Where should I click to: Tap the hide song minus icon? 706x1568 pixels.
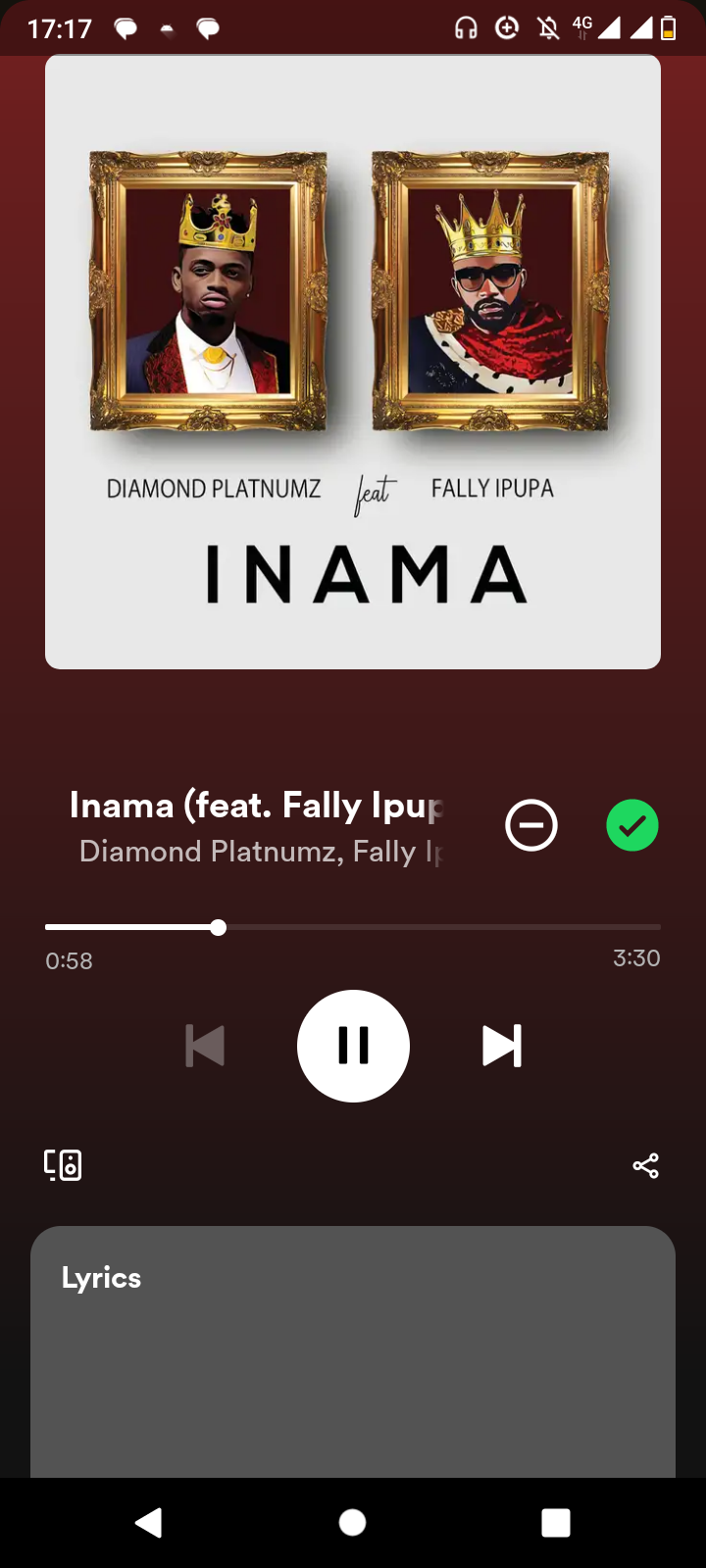(x=531, y=825)
